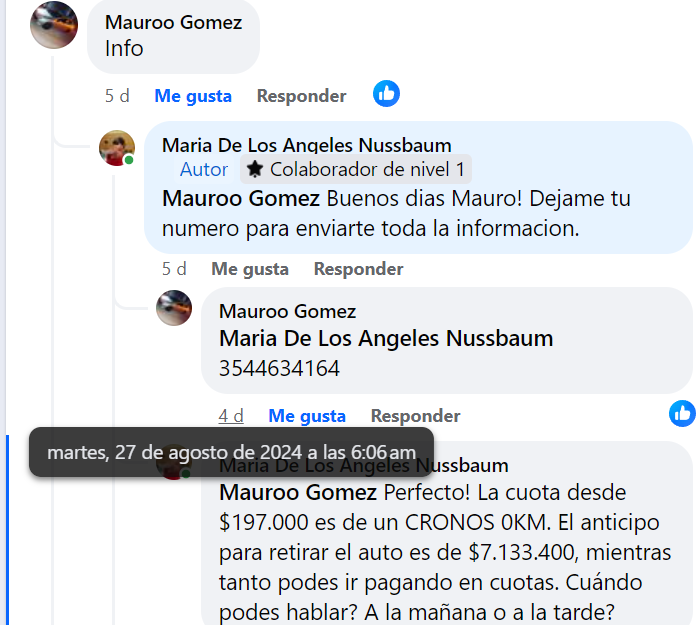Reply to Maria's "Buenos dias Mauro" comment
This screenshot has height=625, width=696.
coord(358,269)
